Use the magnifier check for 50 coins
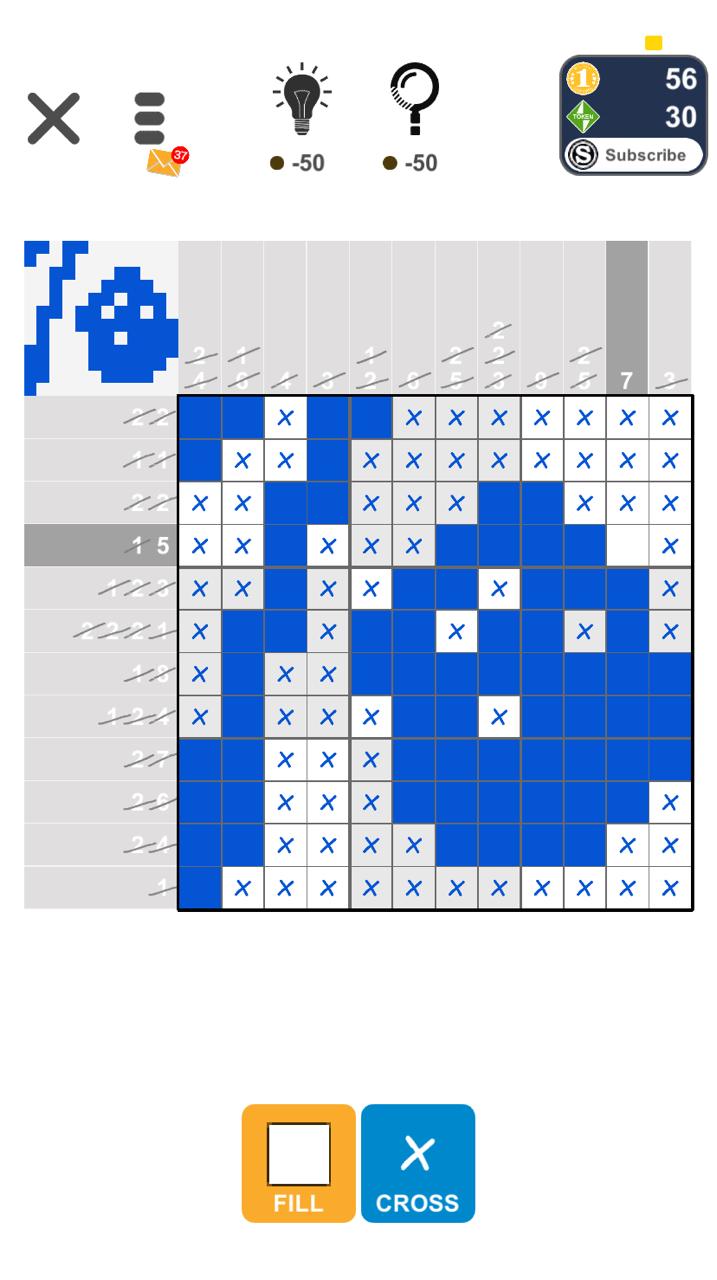This screenshot has width=717, height=1280. point(414,100)
